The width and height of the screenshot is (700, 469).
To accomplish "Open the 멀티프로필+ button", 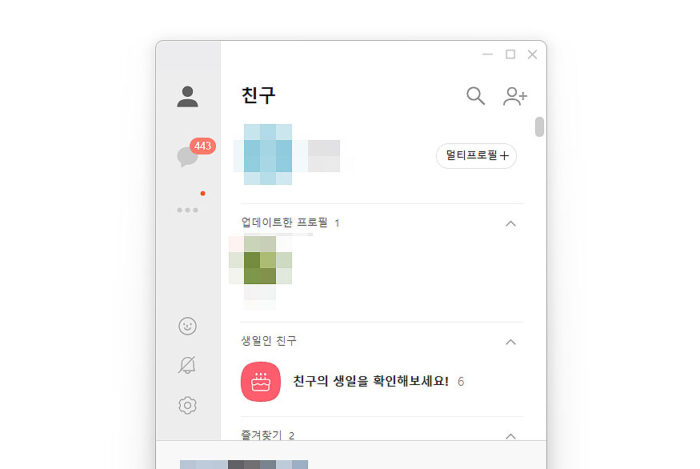I will [x=476, y=156].
